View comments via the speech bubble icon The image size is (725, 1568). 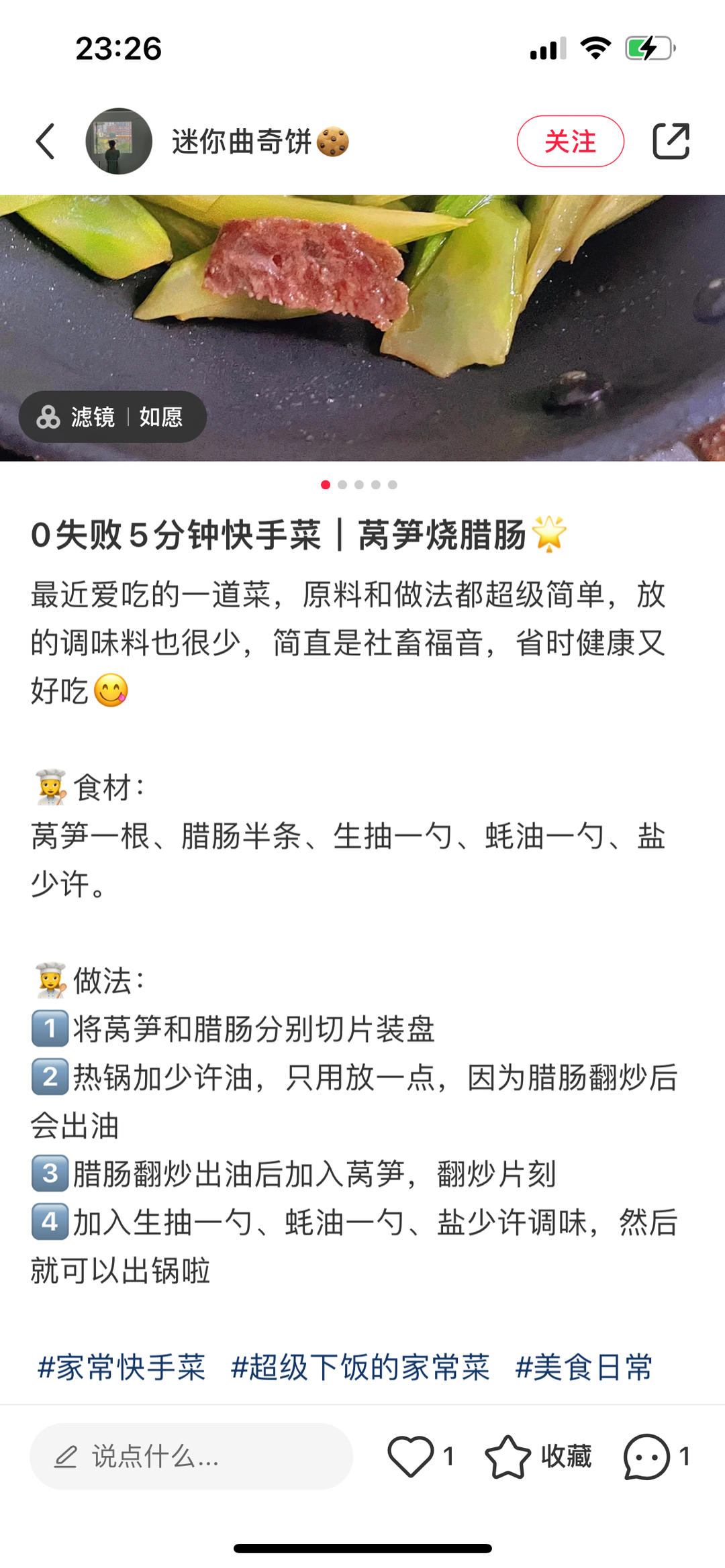pyautogui.click(x=646, y=1457)
